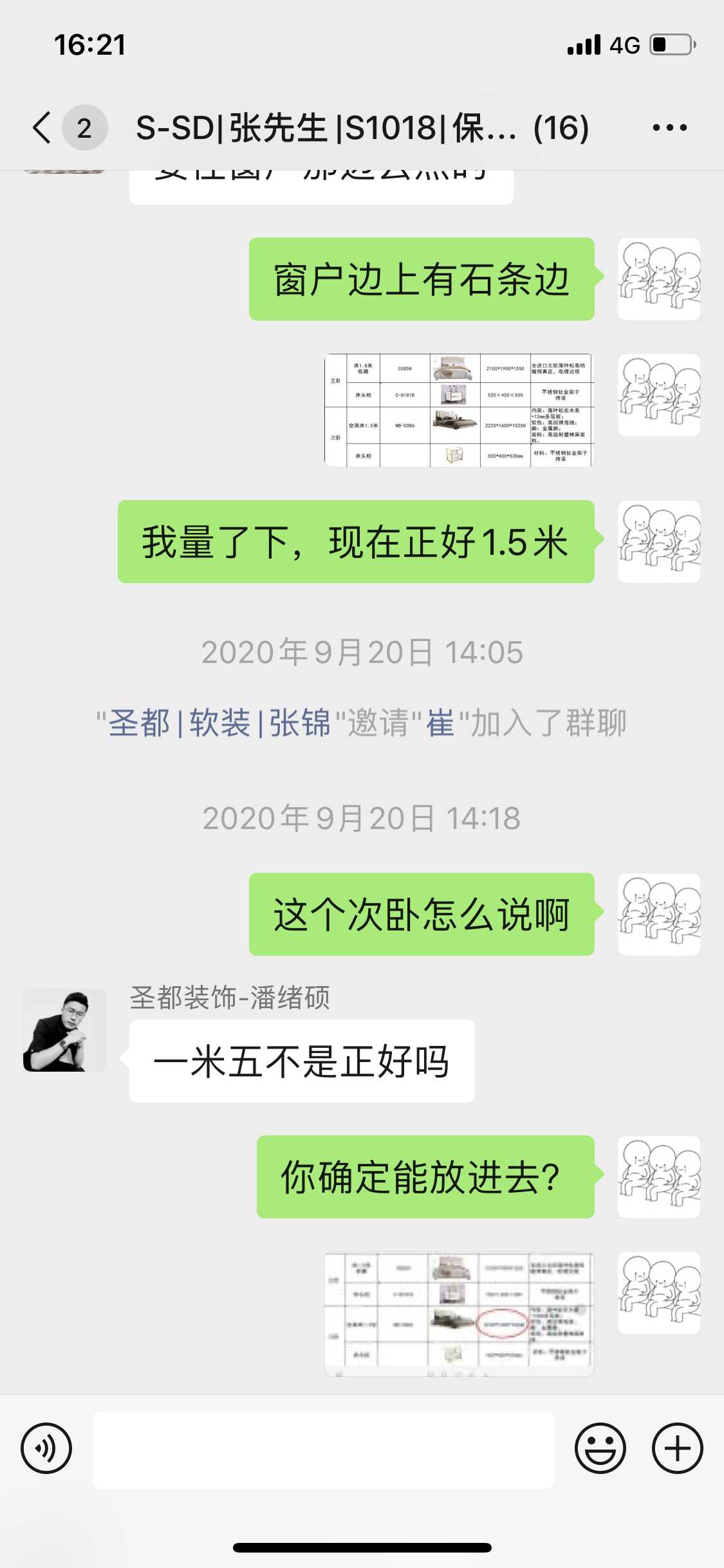Switch to voice message input
The height and width of the screenshot is (1568, 724).
tap(46, 1448)
